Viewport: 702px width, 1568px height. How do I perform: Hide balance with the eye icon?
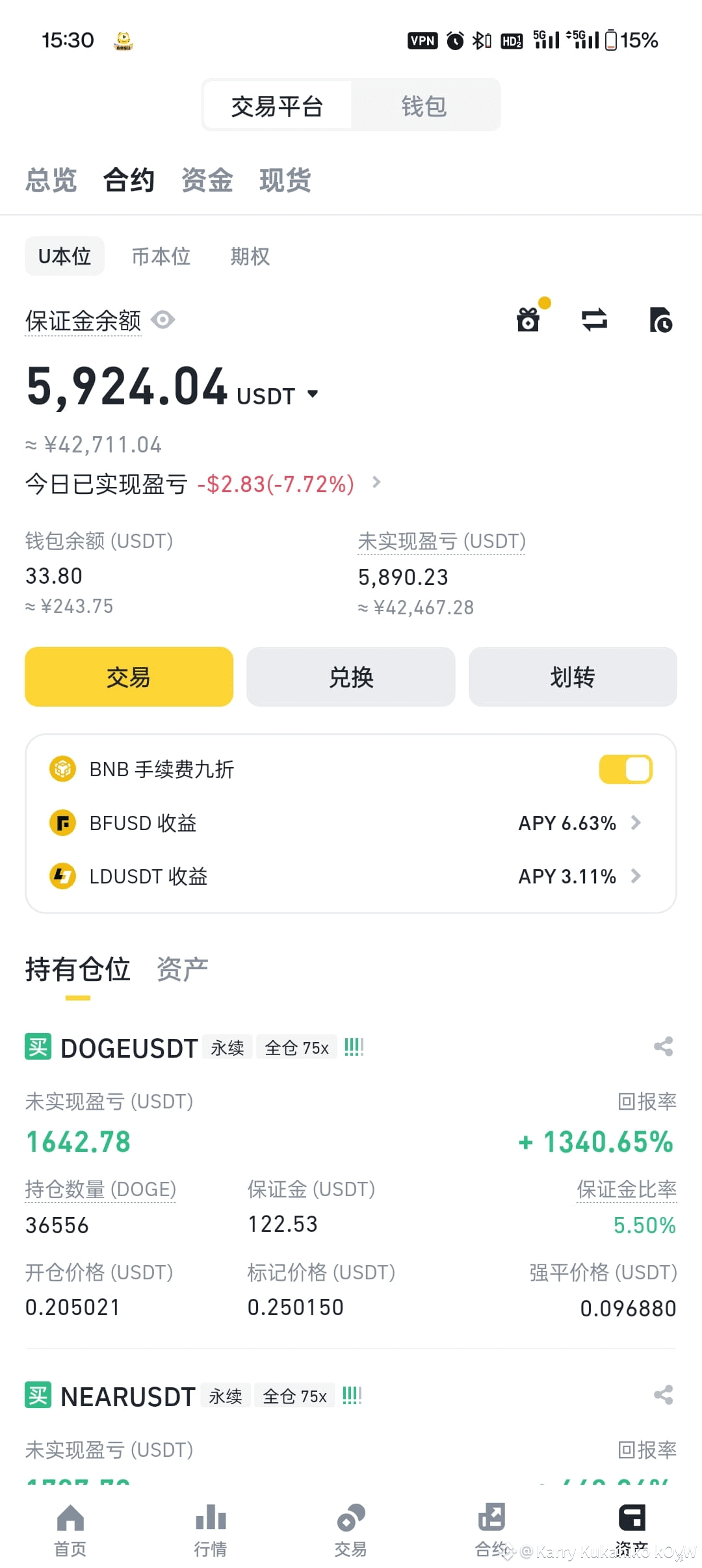pyautogui.click(x=162, y=320)
